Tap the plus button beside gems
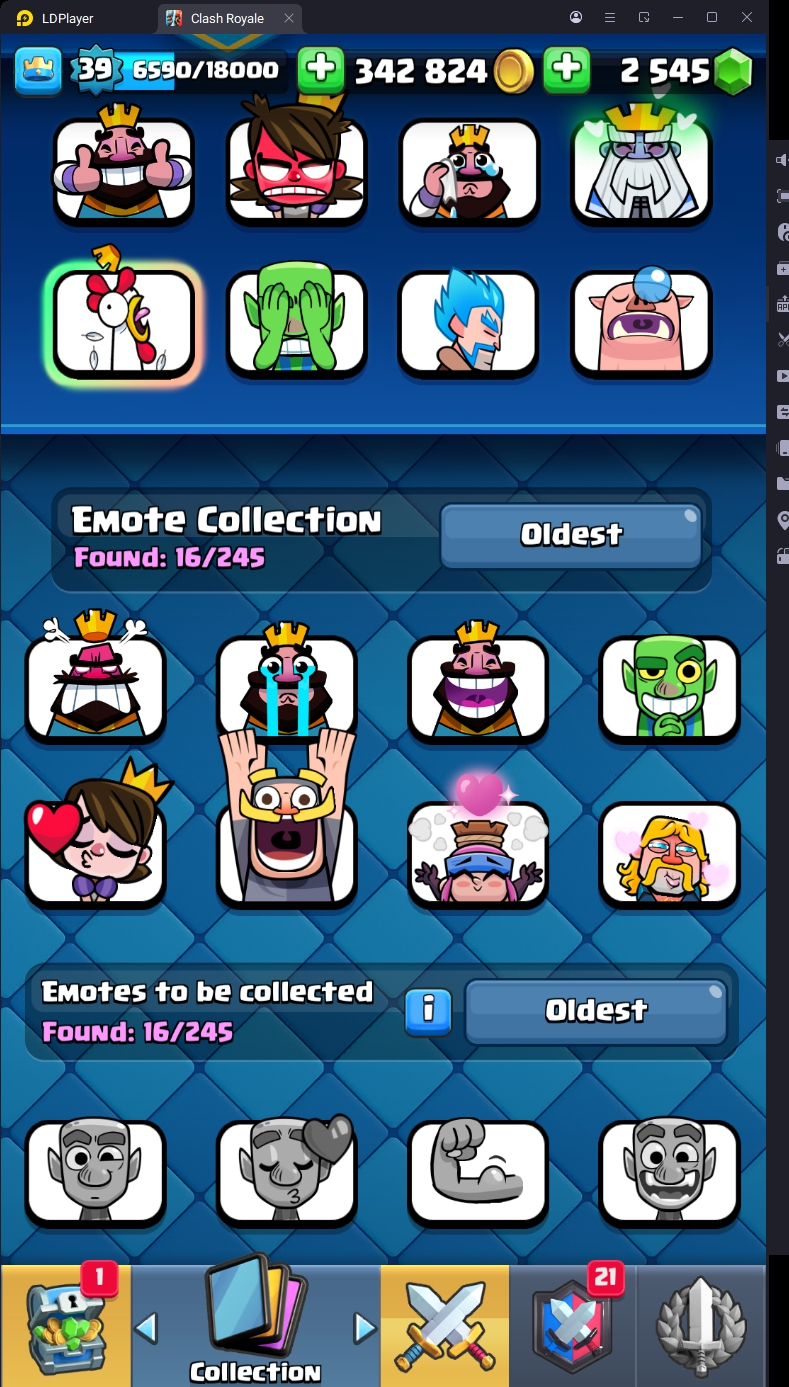This screenshot has height=1387, width=789. pyautogui.click(x=566, y=69)
